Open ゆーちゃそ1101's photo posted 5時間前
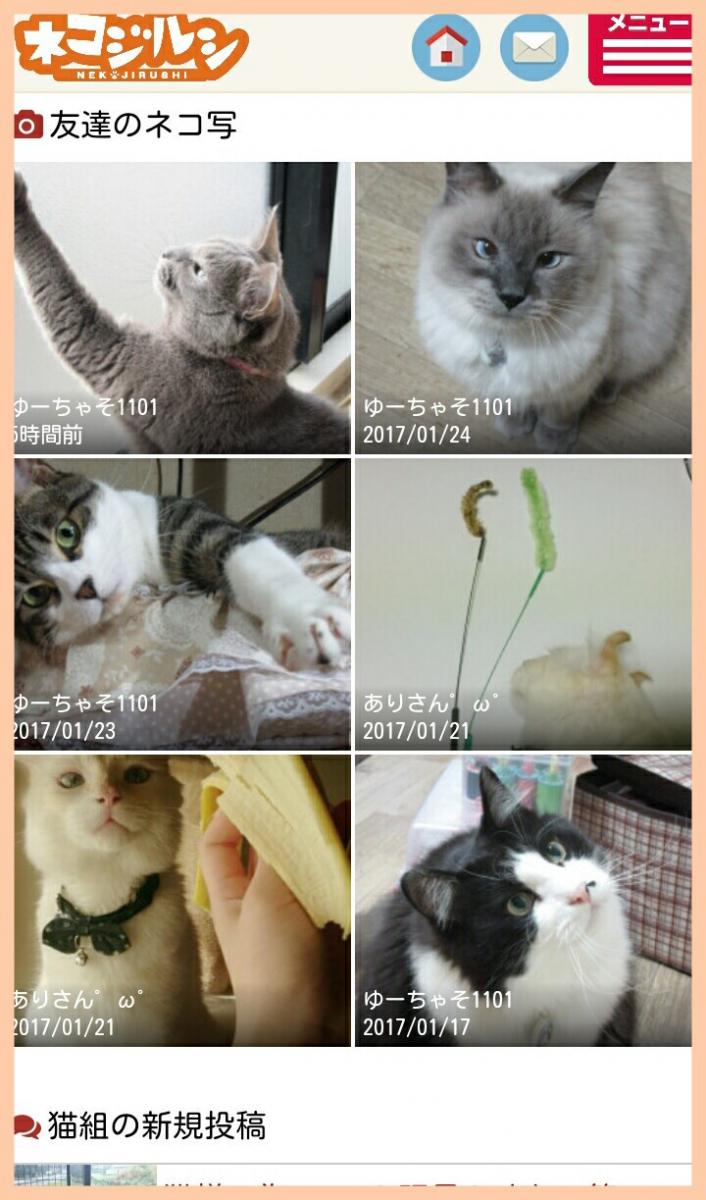This screenshot has width=706, height=1200. [x=182, y=307]
